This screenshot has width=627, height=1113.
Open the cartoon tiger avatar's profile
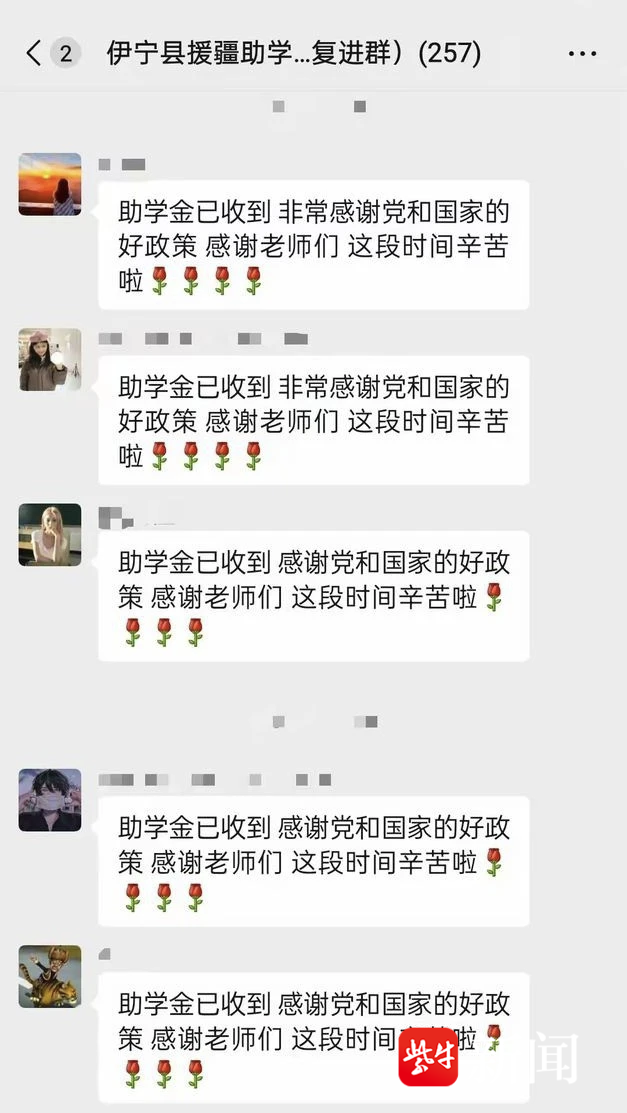(50, 975)
